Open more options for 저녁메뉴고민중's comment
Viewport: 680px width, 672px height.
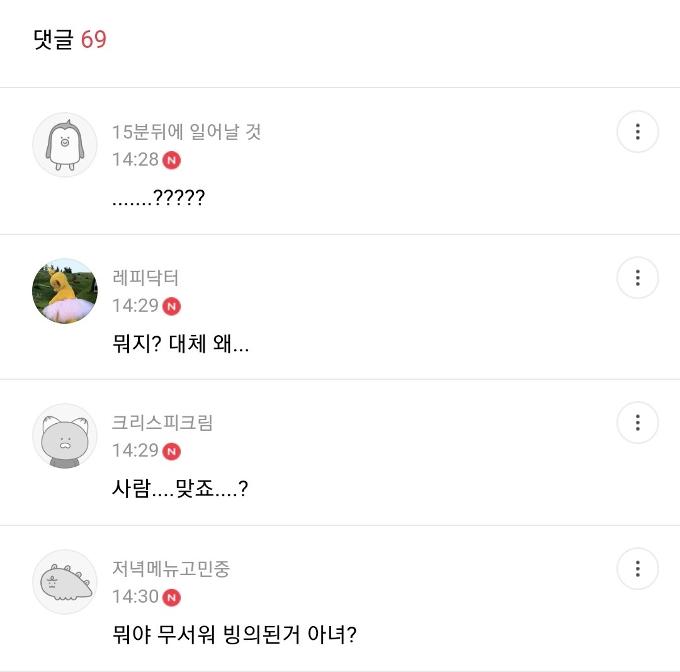tap(637, 569)
